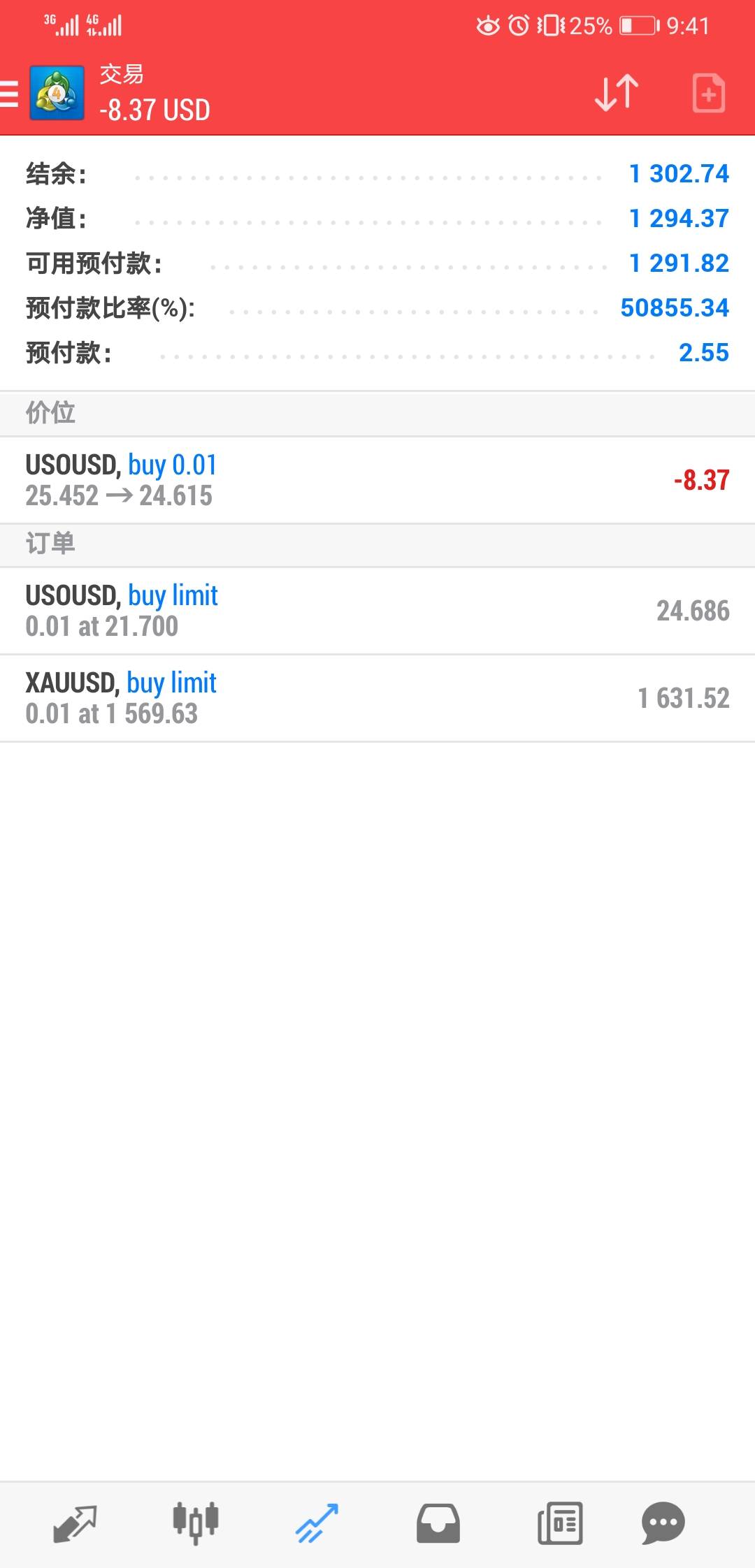The image size is (755, 1568).
Task: Open the hamburger drawer menu
Action: [10, 93]
